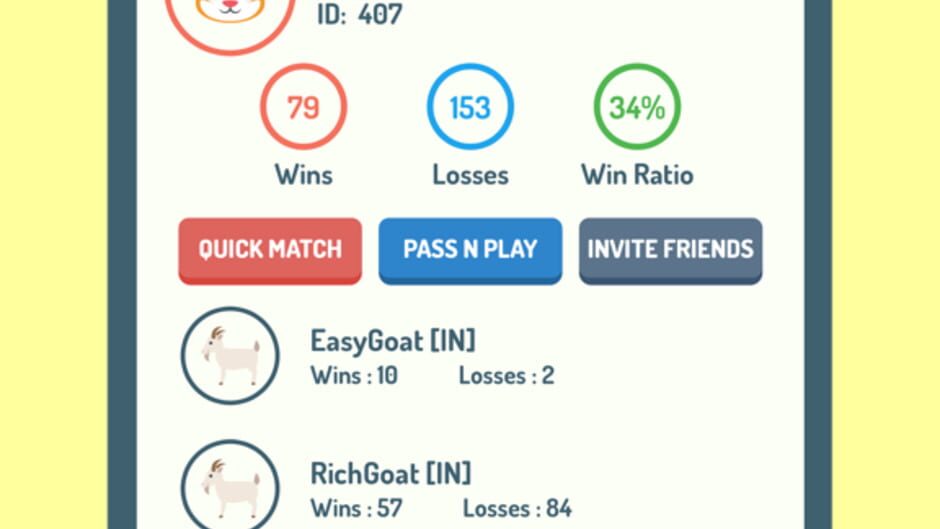Image resolution: width=940 pixels, height=529 pixels.
Task: Select the player EasyGoat [IN]
Action: coord(471,356)
